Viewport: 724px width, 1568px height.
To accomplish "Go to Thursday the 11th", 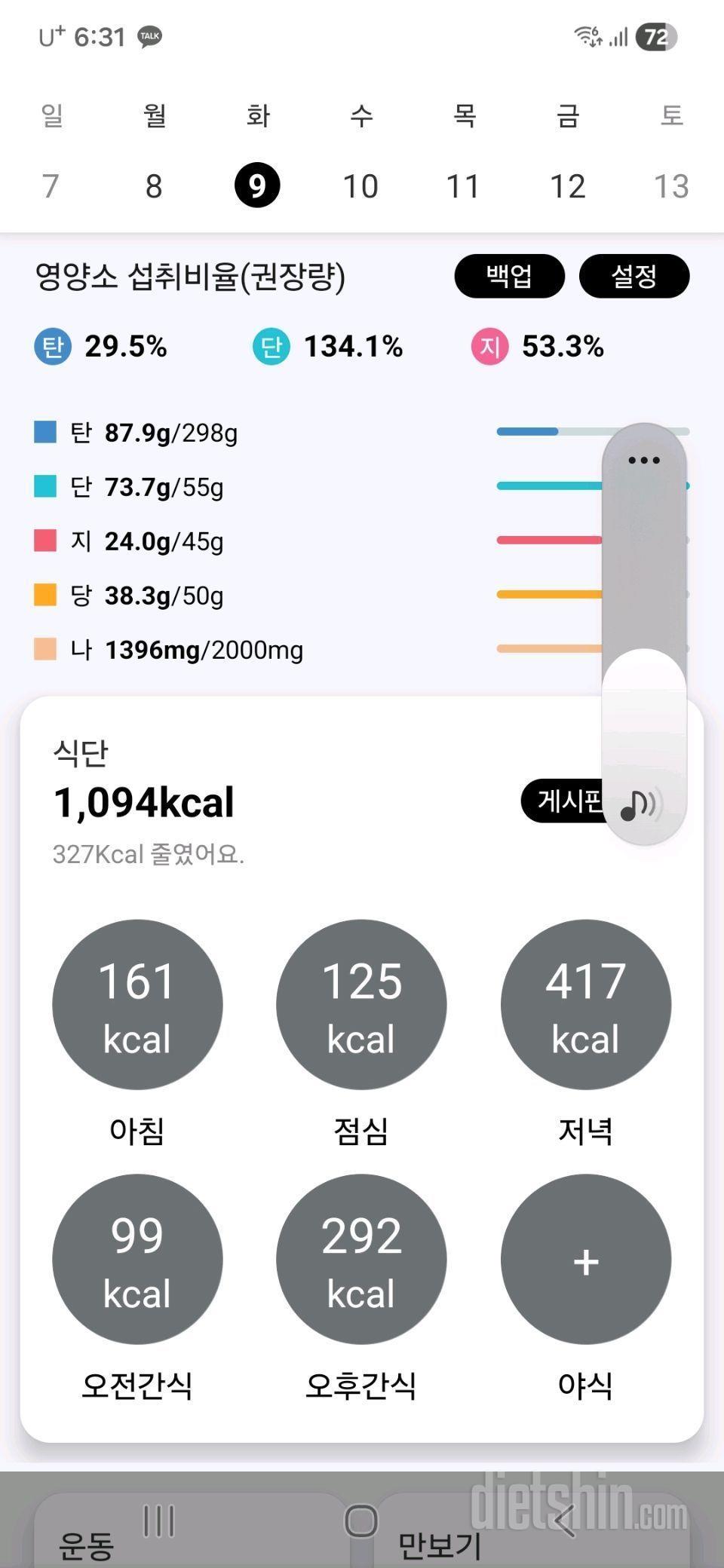I will click(x=463, y=185).
